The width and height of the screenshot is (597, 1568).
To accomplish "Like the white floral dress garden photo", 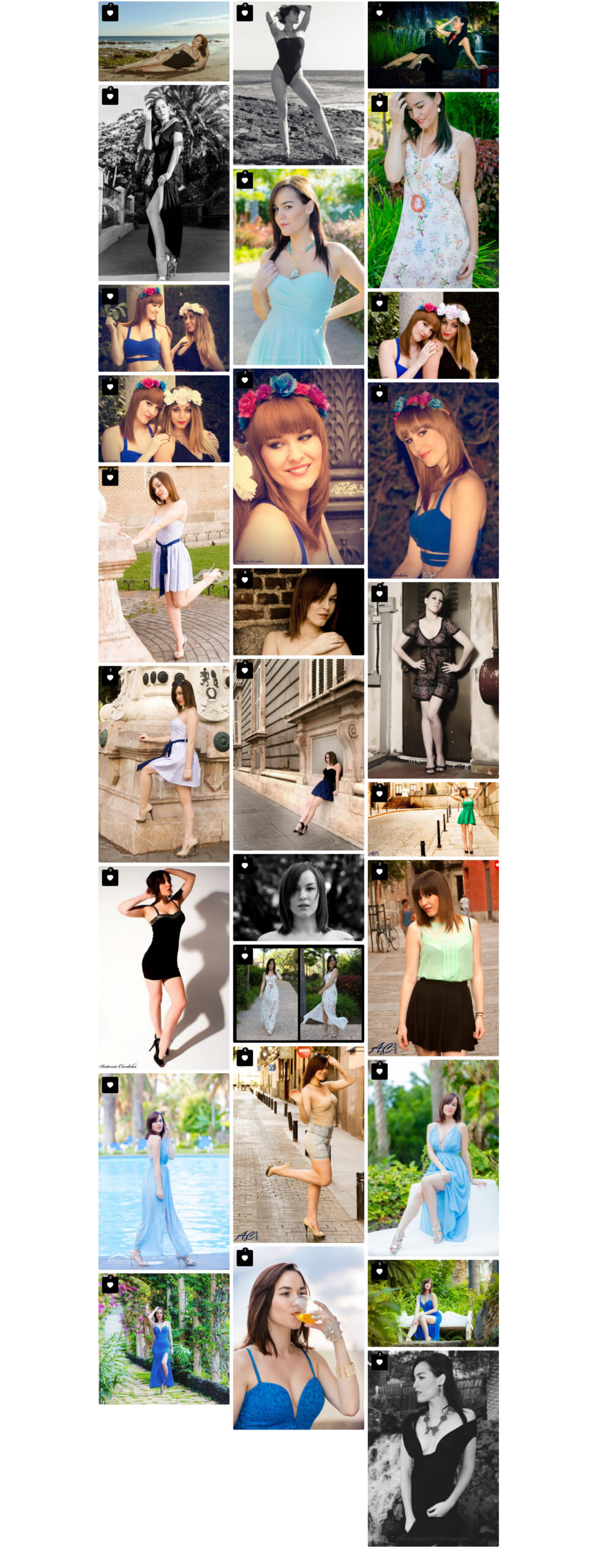I will 379,104.
